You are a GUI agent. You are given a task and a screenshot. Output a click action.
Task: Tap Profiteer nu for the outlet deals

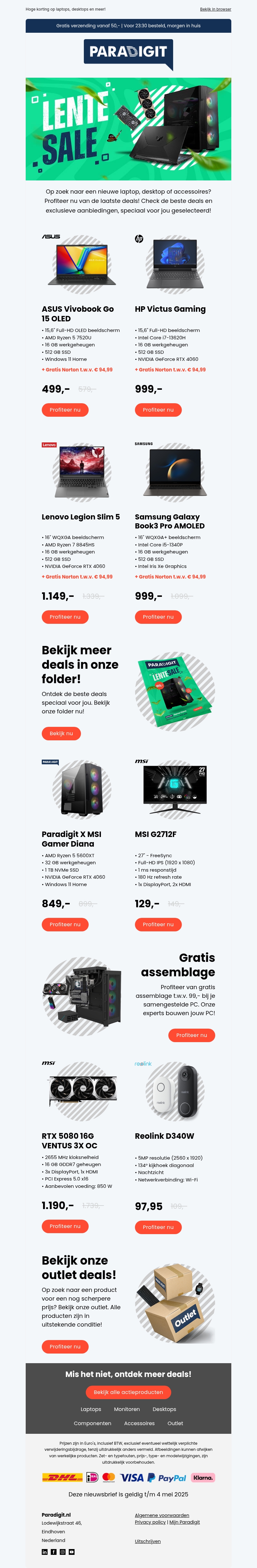click(x=65, y=1346)
